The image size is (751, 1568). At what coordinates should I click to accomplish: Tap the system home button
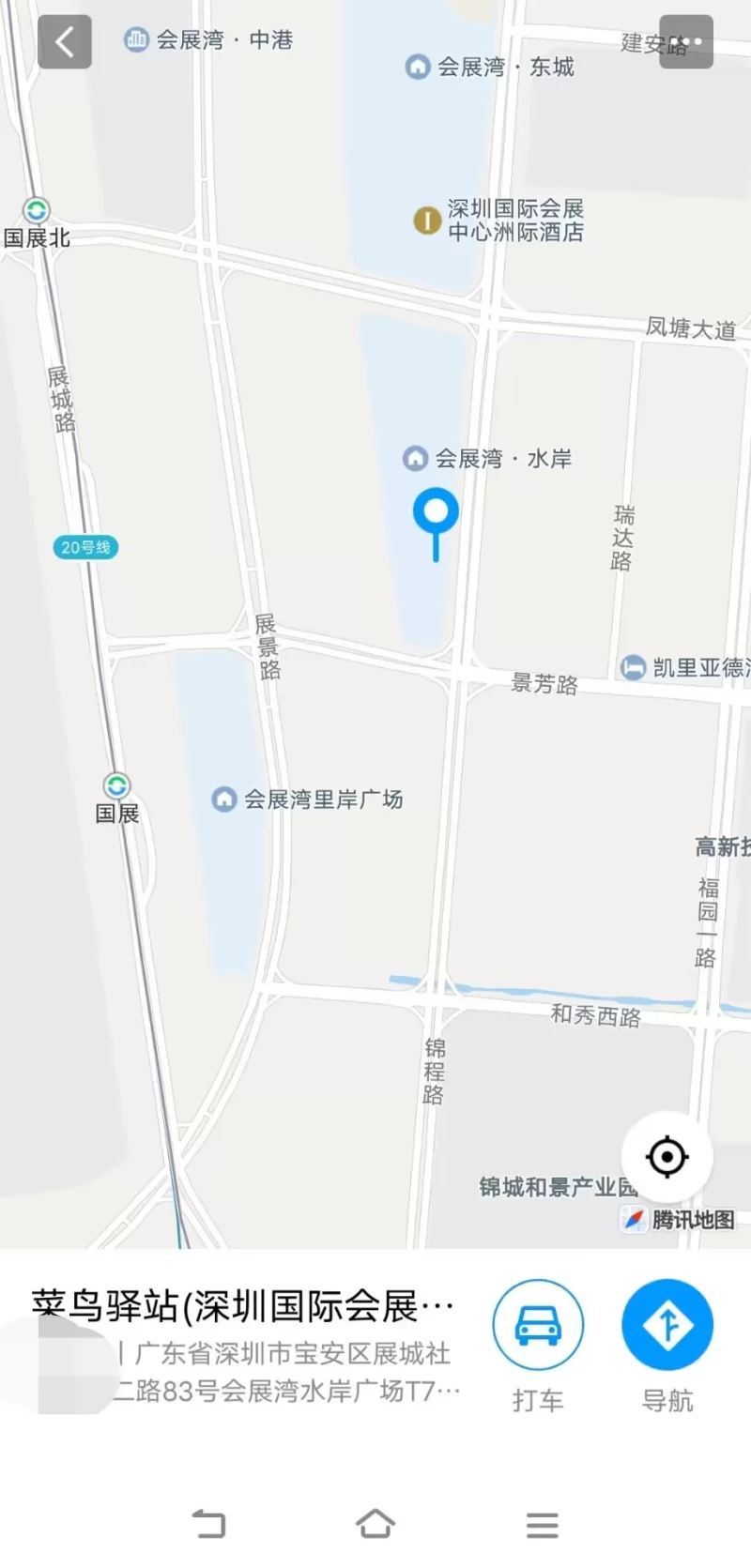pyautogui.click(x=375, y=1524)
